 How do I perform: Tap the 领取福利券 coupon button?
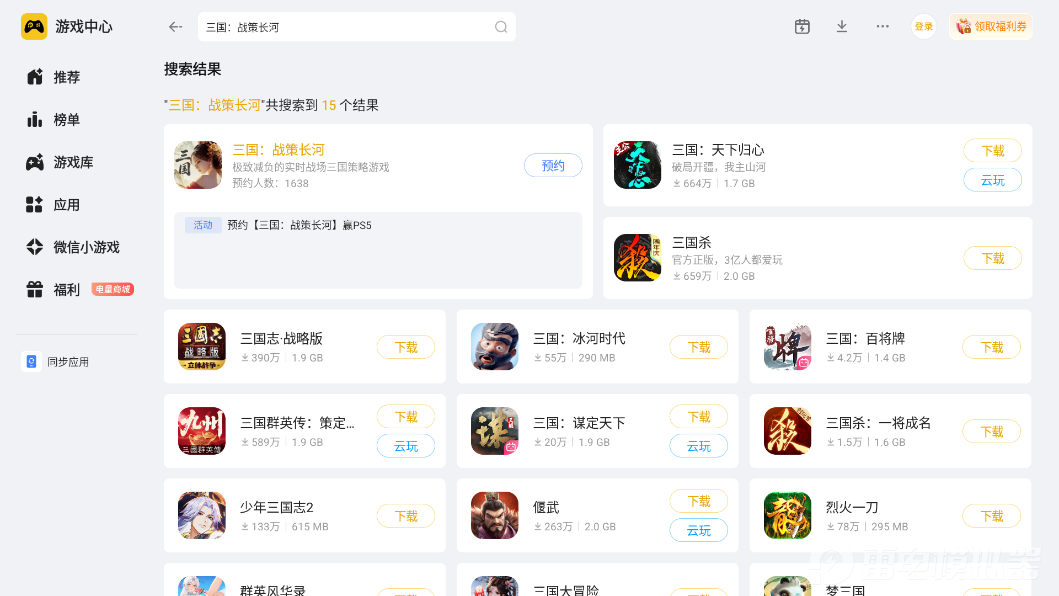tap(991, 26)
